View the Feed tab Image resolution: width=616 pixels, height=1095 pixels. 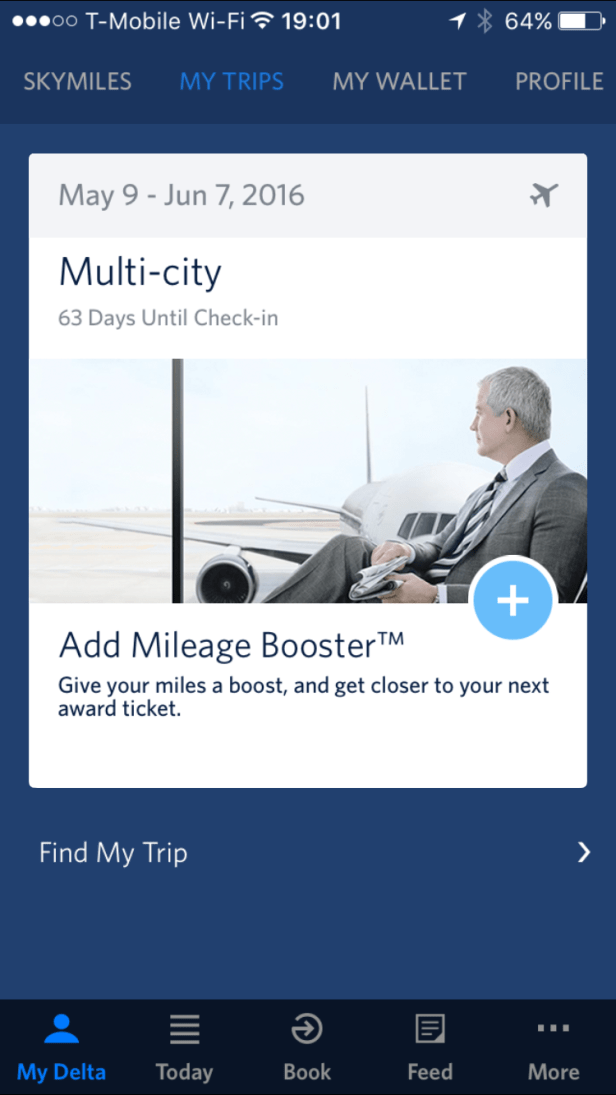coord(430,1048)
